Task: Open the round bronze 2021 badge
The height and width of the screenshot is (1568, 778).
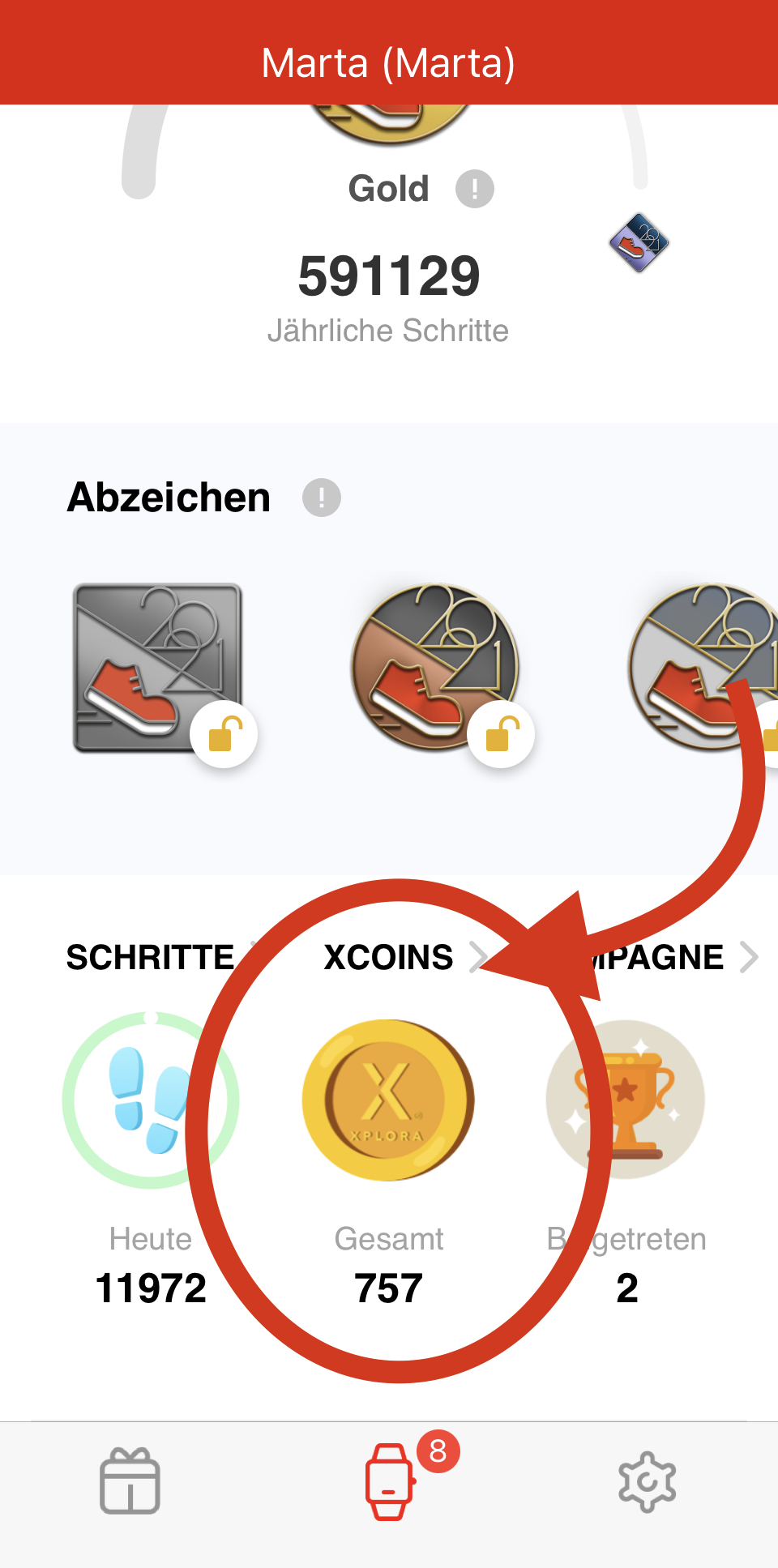Action: [435, 668]
